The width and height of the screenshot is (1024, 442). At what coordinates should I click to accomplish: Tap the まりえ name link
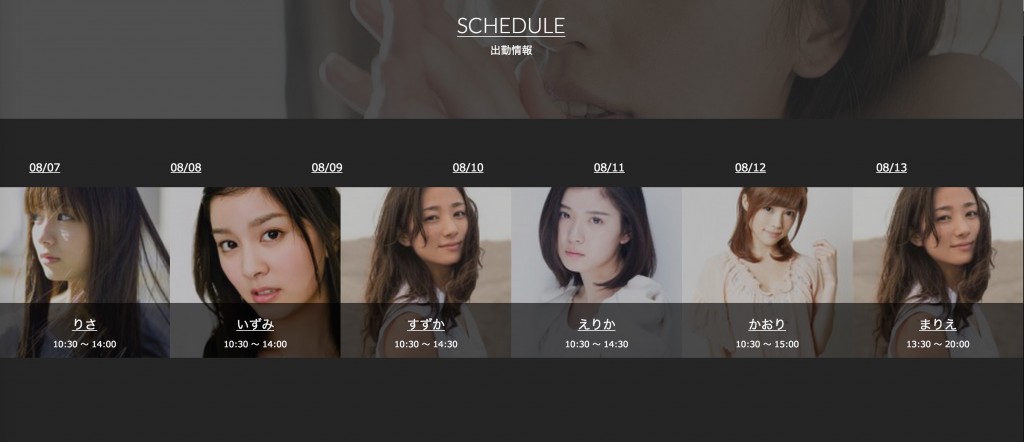938,324
